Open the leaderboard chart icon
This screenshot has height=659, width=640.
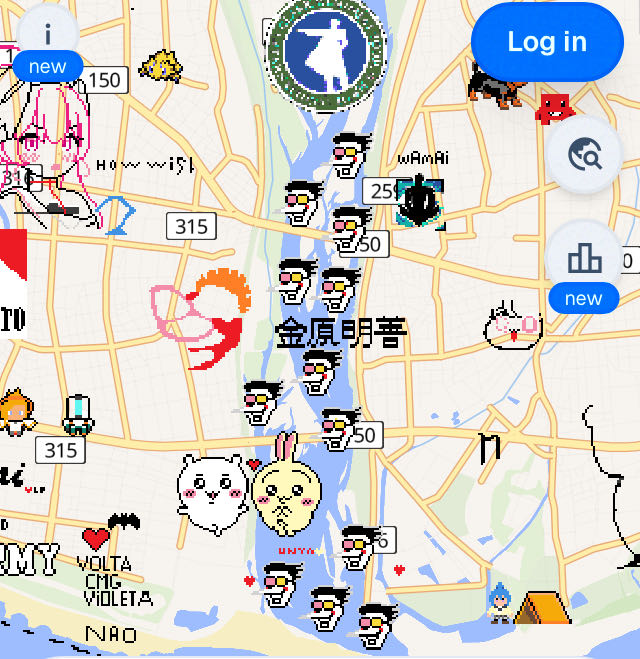point(584,258)
